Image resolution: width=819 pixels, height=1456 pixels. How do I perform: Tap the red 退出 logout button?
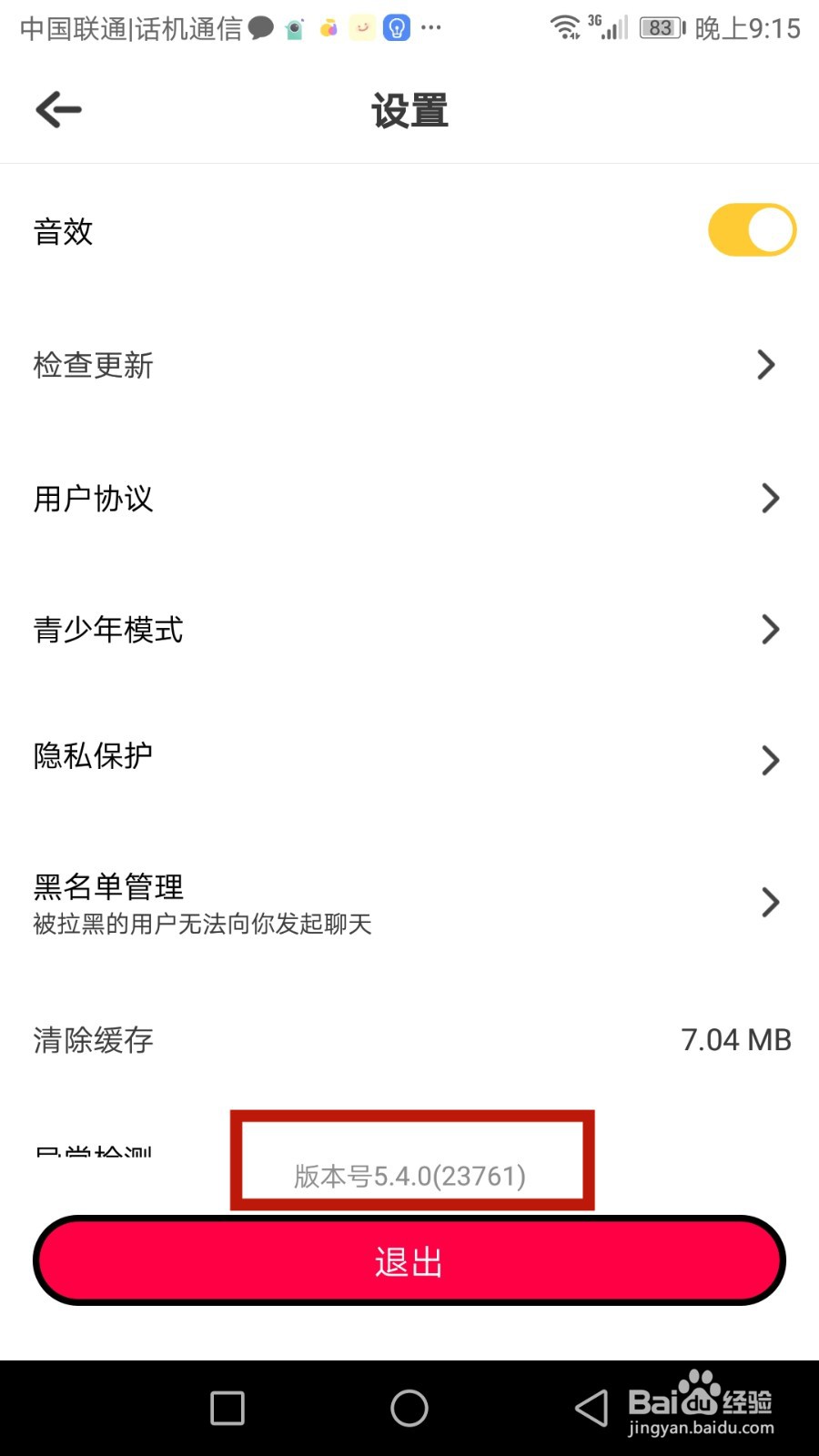point(409,1260)
